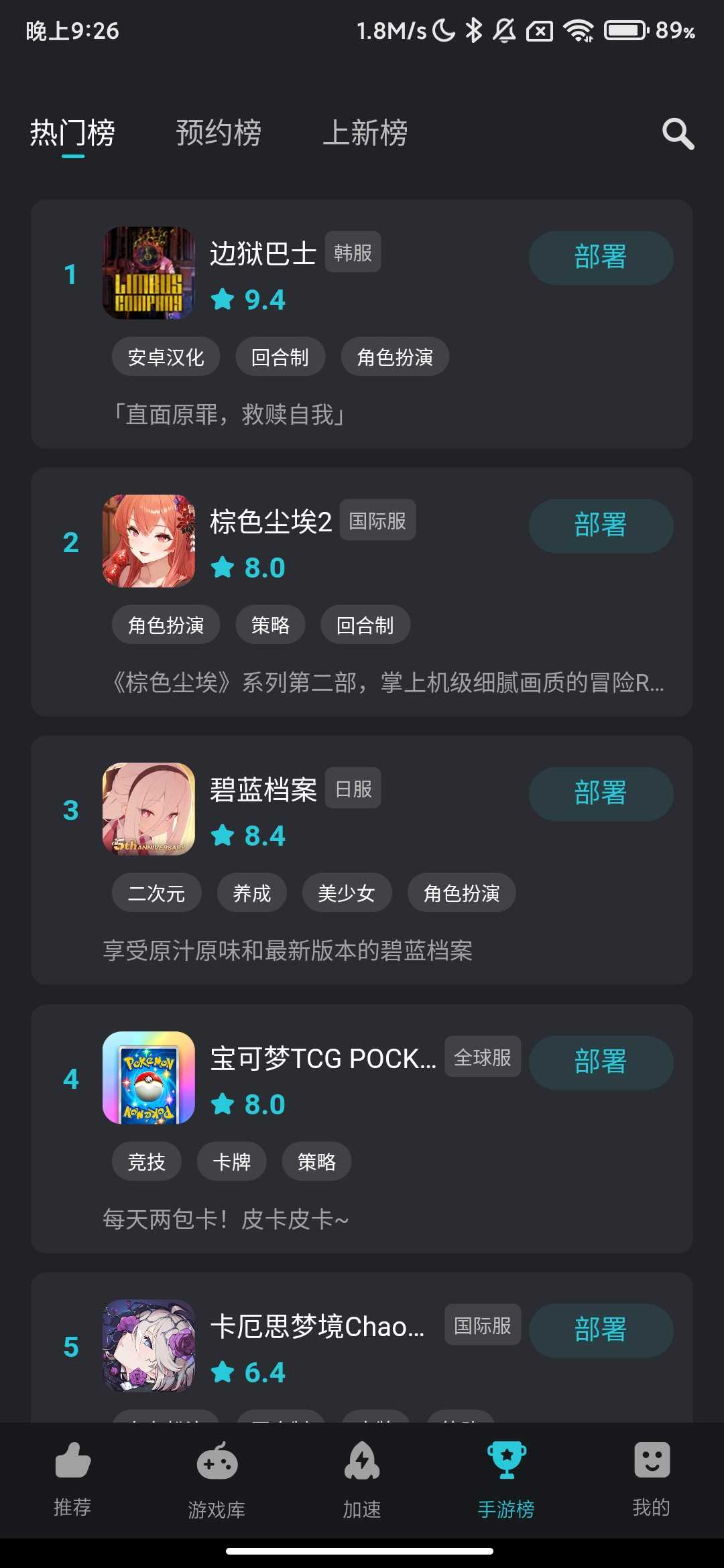Tap 部署 for 棕色尘埃2
The image size is (724, 1568).
pyautogui.click(x=601, y=526)
